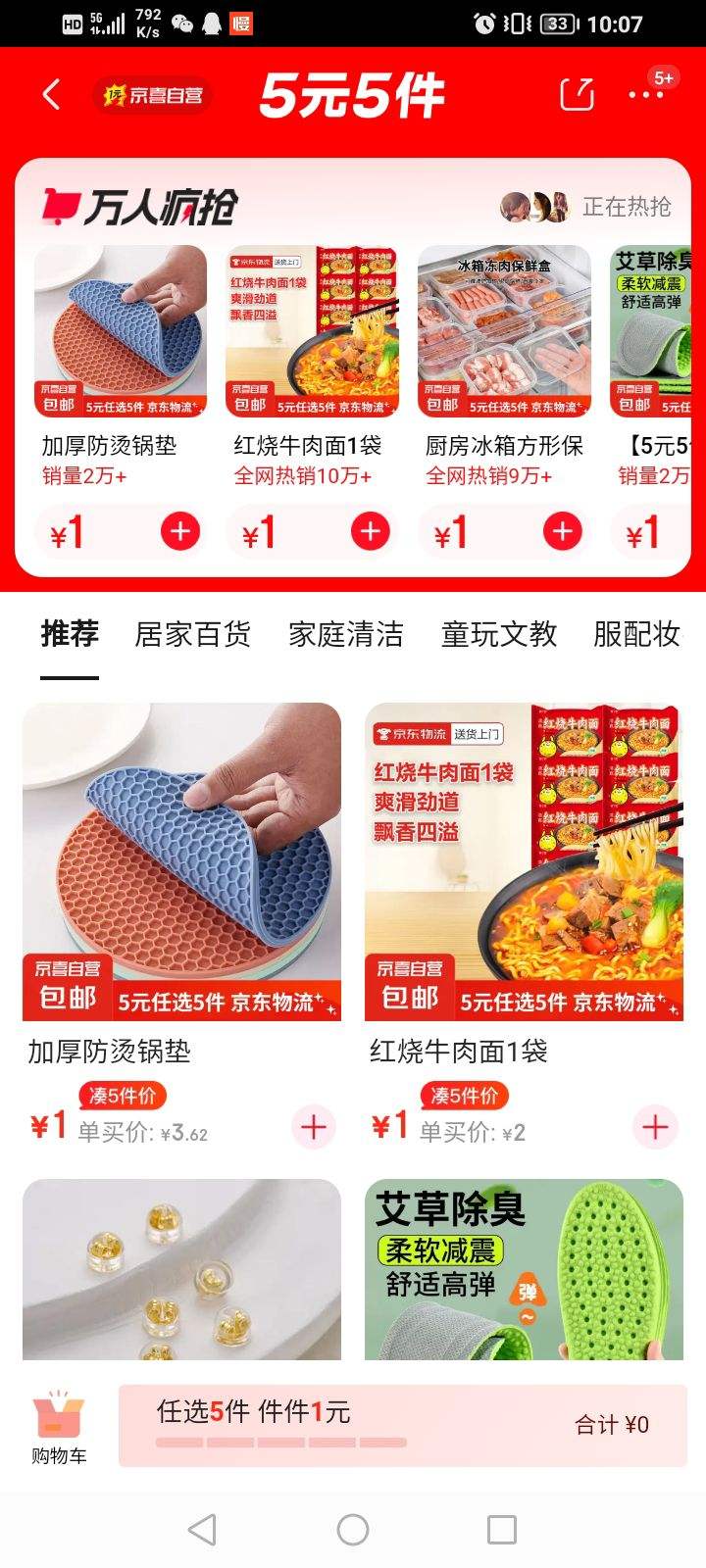Viewport: 706px width, 1568px height.
Task: Open the 冰箱冻肉保鲜盒 product in 万人疯抢
Action: pos(504,333)
